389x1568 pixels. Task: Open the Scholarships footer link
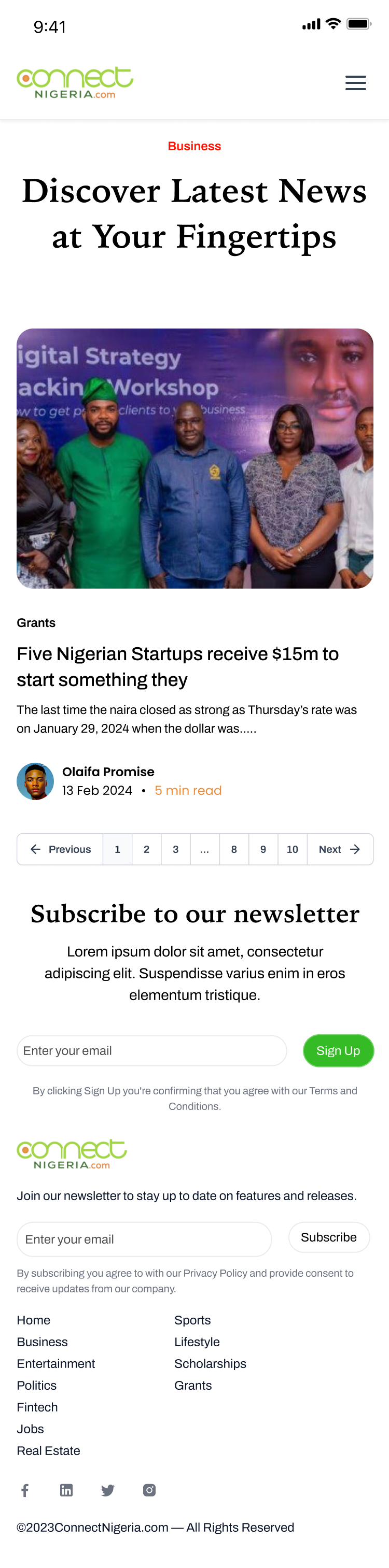210,1363
